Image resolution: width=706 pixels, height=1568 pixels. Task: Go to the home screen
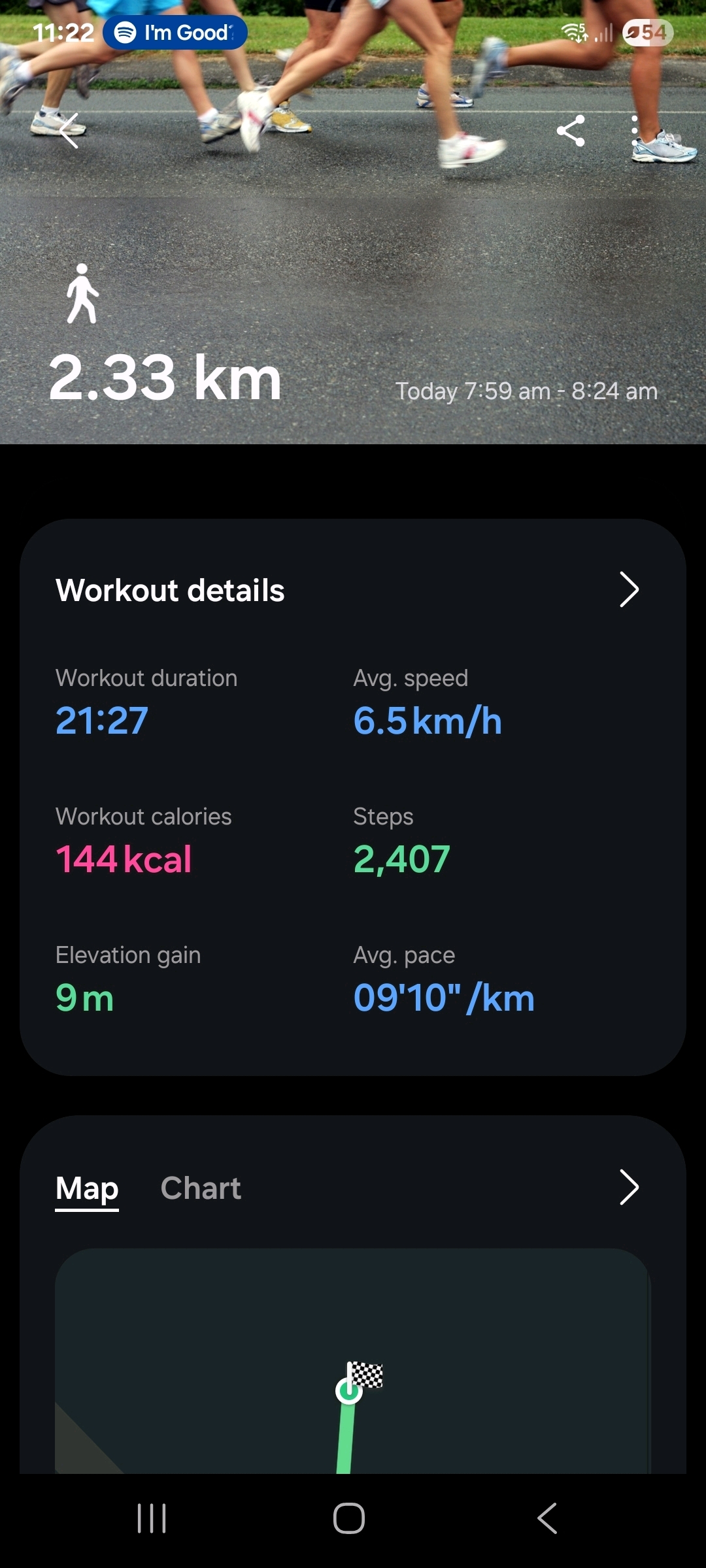(x=349, y=1518)
